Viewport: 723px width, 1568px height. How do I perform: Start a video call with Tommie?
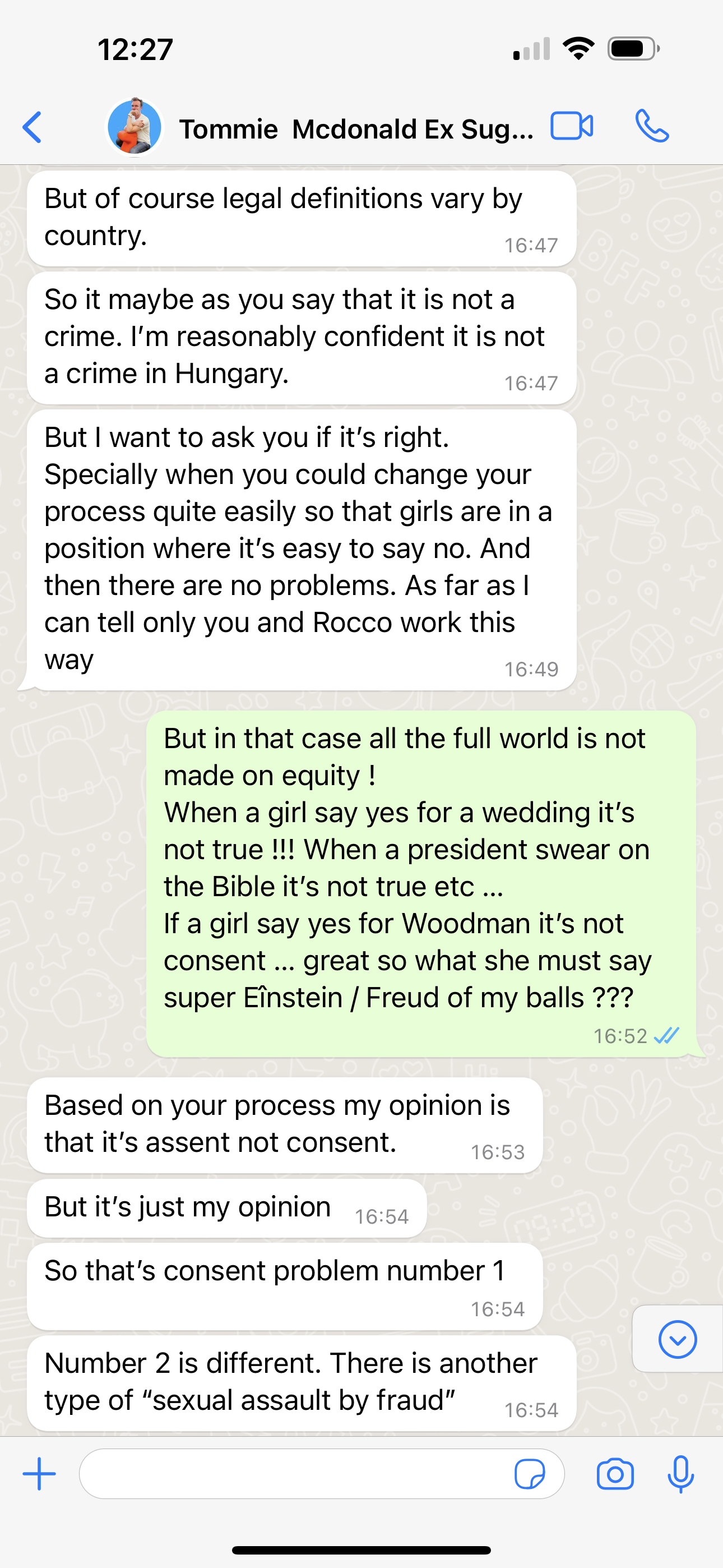(572, 127)
